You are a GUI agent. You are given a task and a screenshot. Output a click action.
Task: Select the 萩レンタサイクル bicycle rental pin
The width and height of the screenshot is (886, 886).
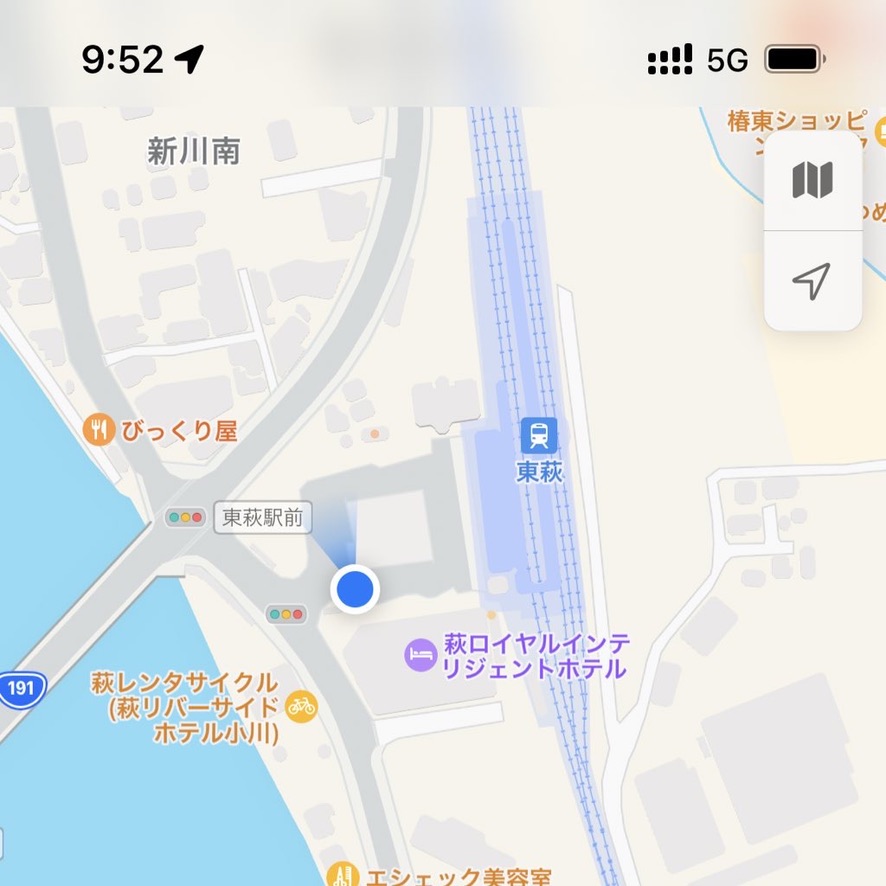click(x=300, y=706)
